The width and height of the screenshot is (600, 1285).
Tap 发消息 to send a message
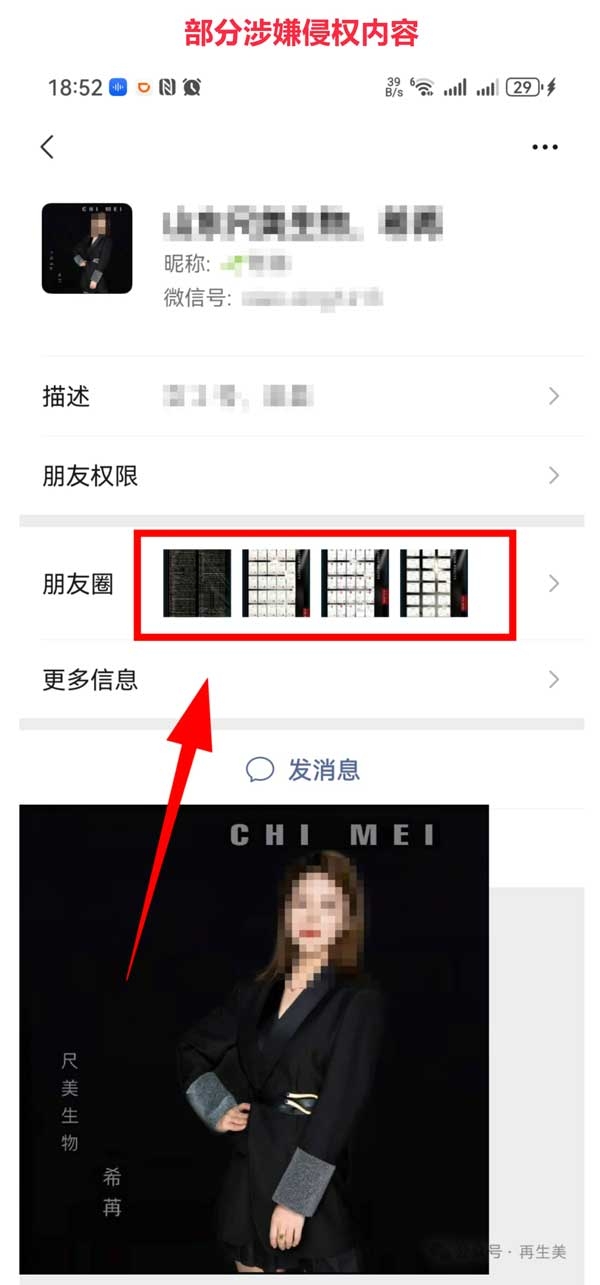click(304, 769)
